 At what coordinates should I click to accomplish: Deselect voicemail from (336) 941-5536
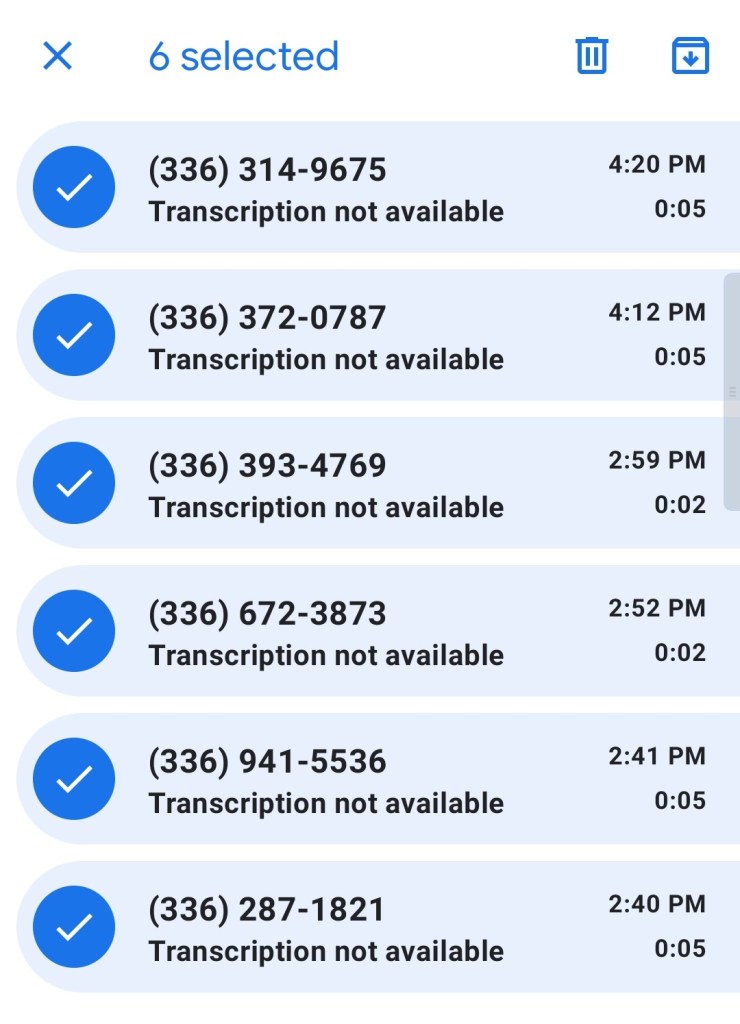74,780
